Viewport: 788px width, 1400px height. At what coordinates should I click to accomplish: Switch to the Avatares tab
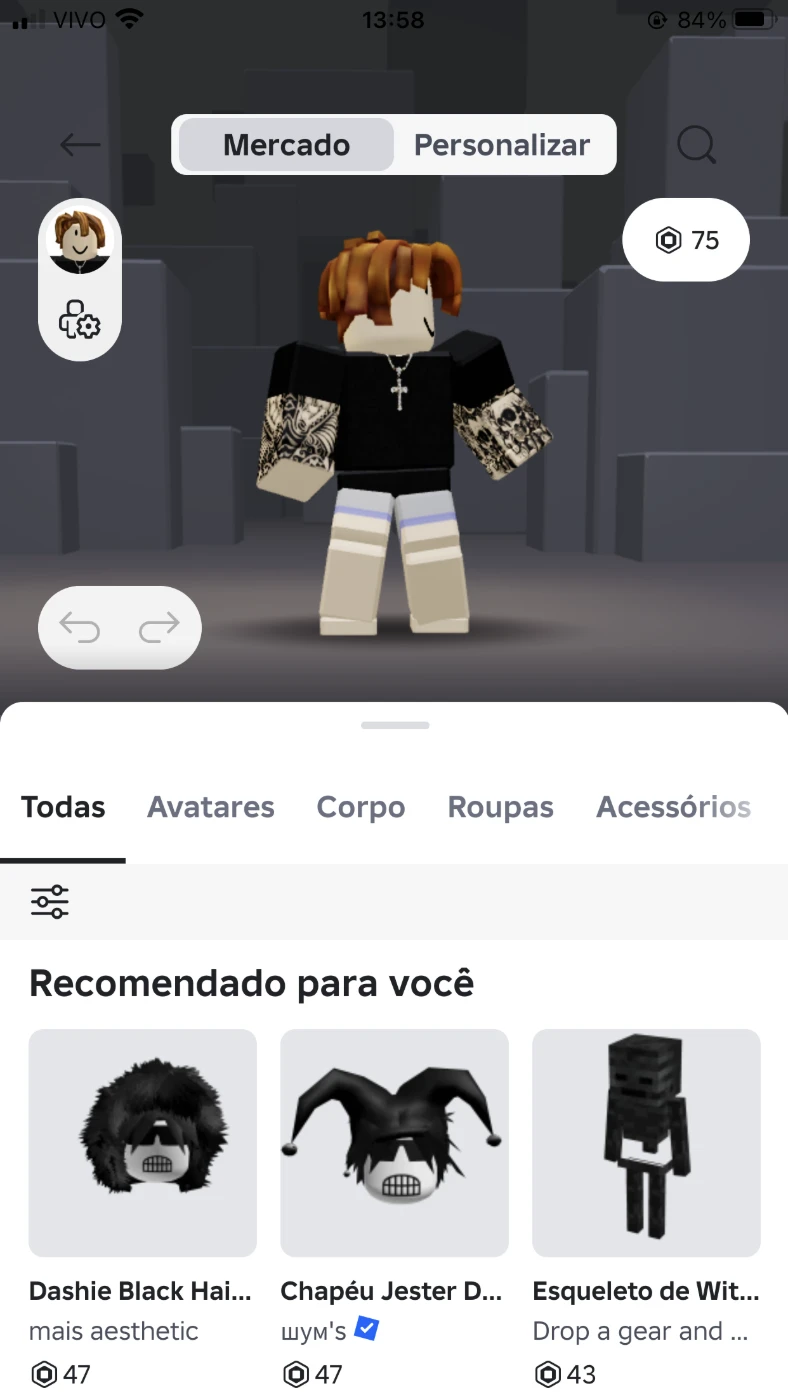coord(211,808)
